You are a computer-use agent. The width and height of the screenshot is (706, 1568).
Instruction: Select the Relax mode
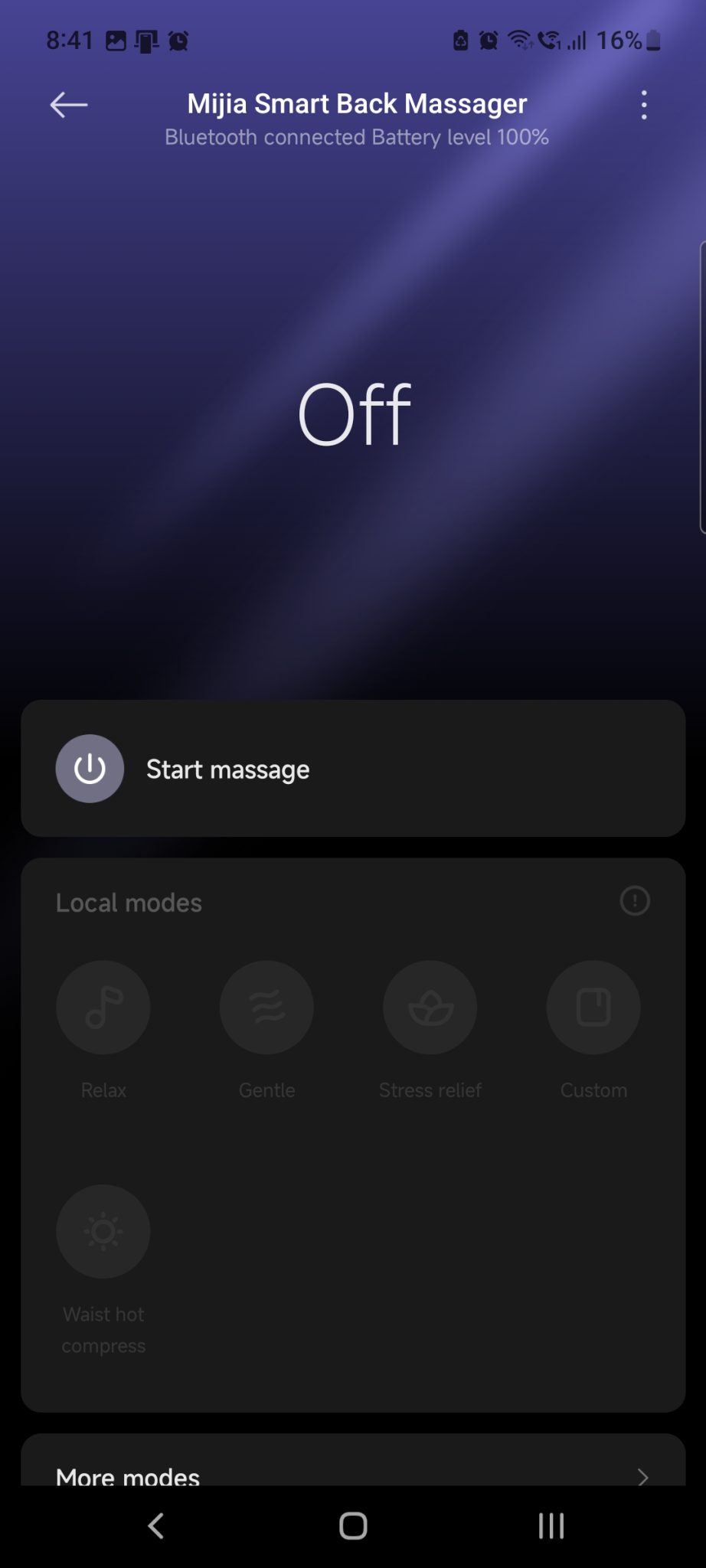[x=103, y=1008]
